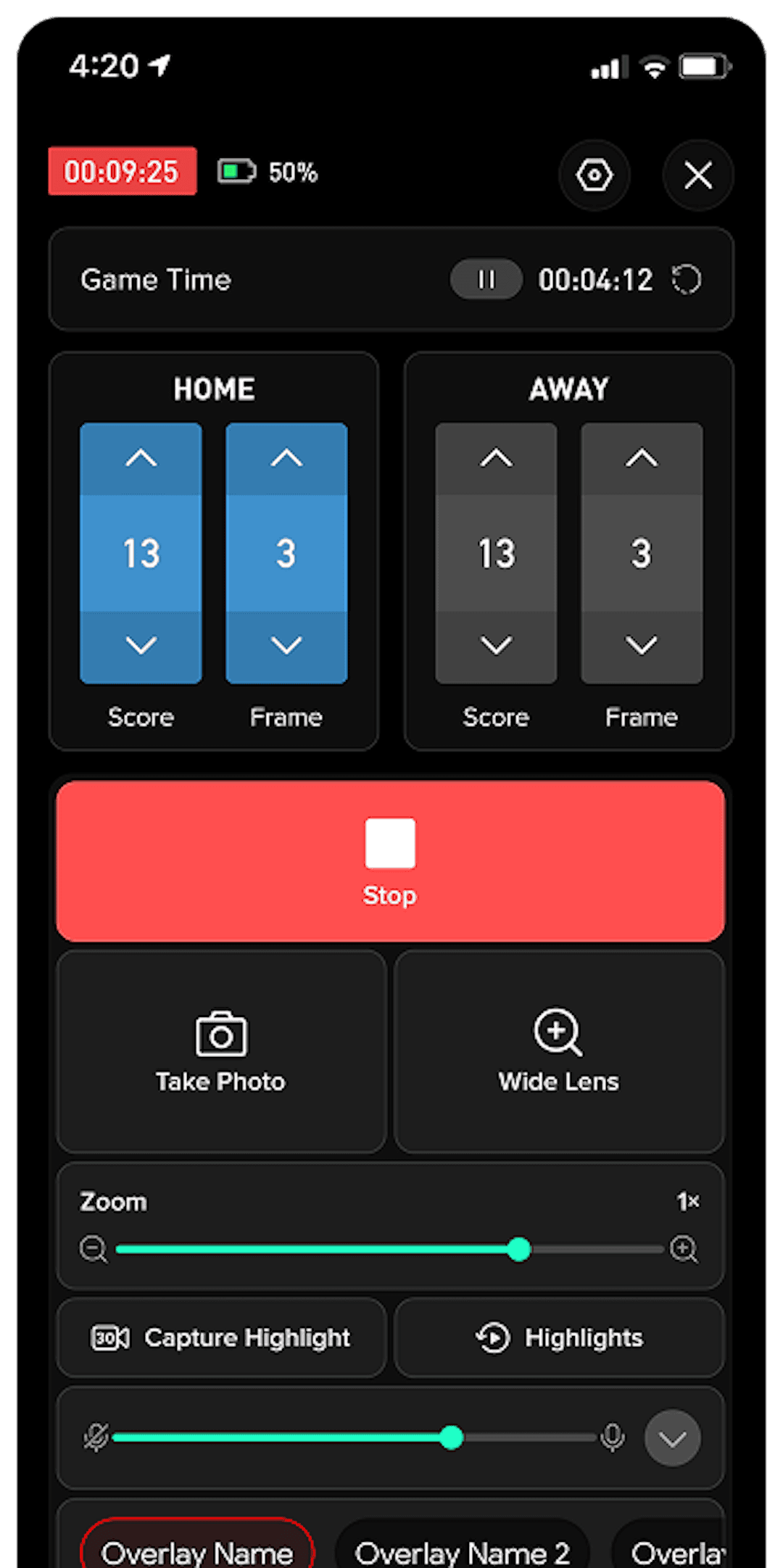This screenshot has width=783, height=1568.
Task: Tap the zoom-in magnifier icon
Action: 684,1249
